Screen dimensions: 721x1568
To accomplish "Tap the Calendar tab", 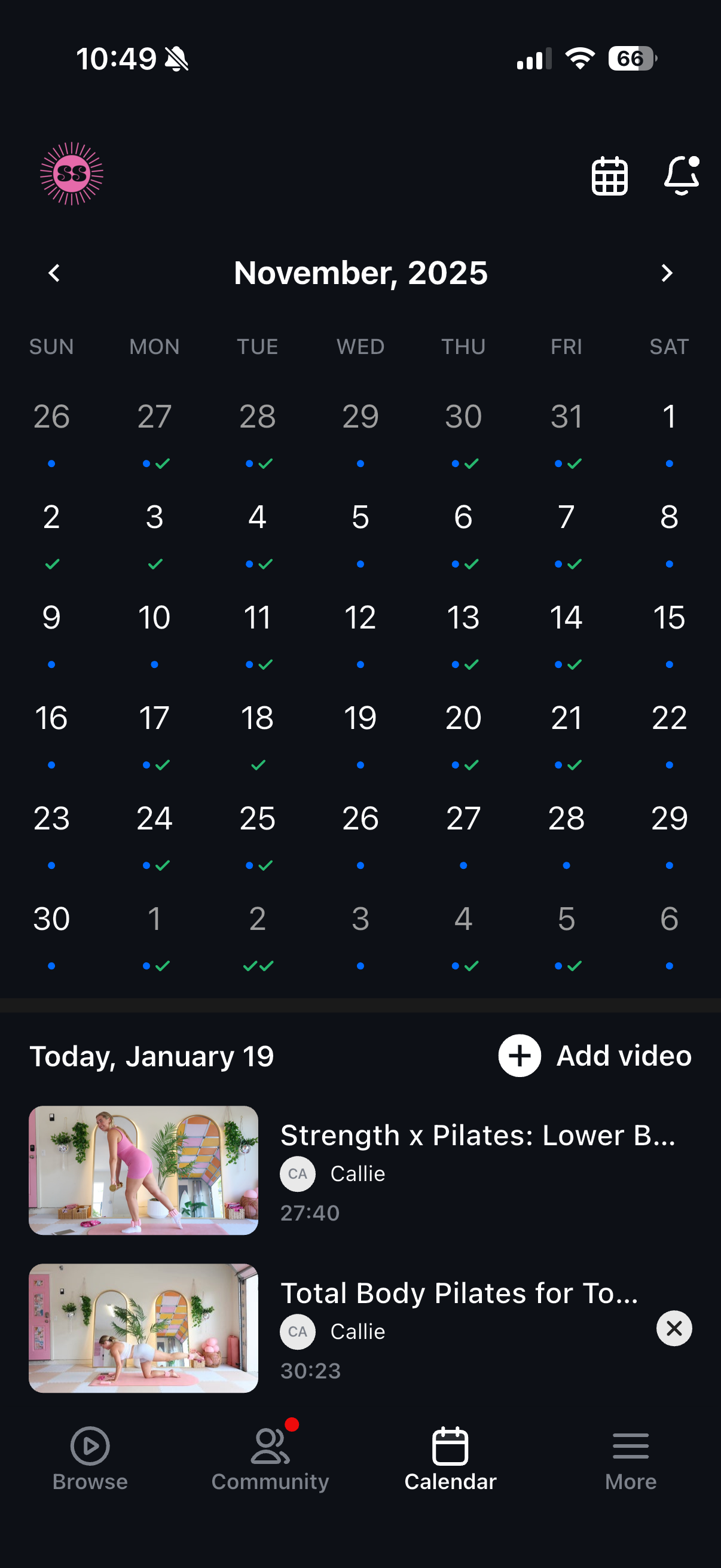I will pos(450,1459).
